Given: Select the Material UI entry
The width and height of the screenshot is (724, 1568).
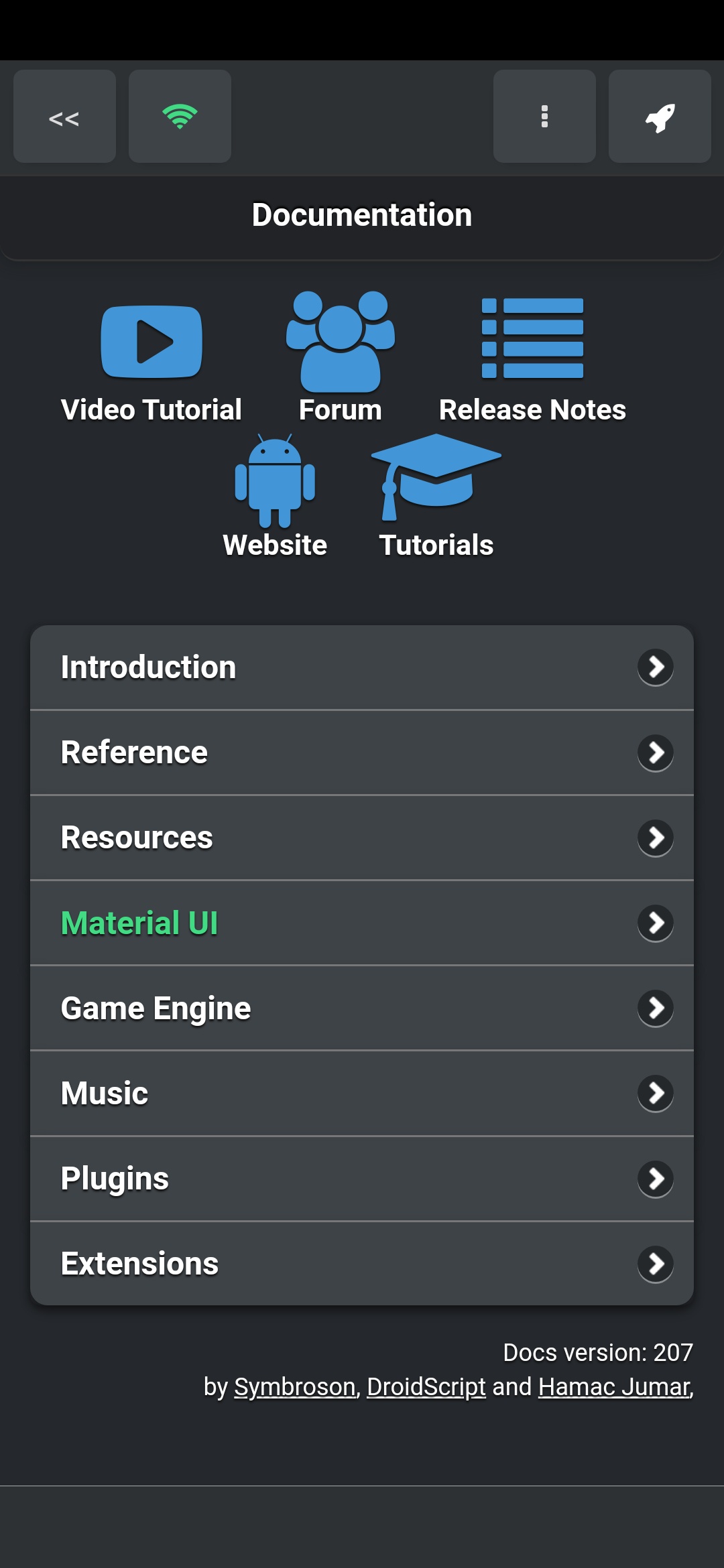Looking at the screenshot, I should click(x=362, y=923).
